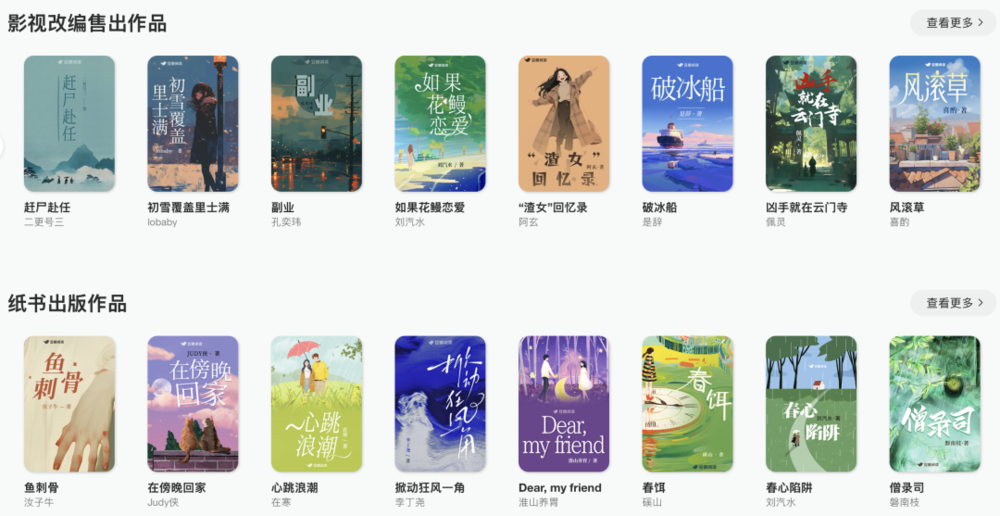The width and height of the screenshot is (1000, 516).
Task: Open the book "渣女"回忆录
Action: pos(564,123)
